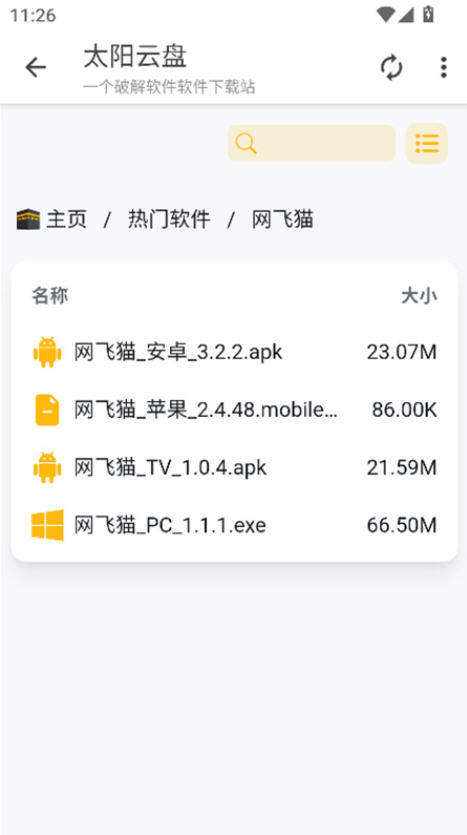Open 网飞猫_TV_1.0.4.apk file
Viewport: 467px width, 835px height.
[x=234, y=468]
